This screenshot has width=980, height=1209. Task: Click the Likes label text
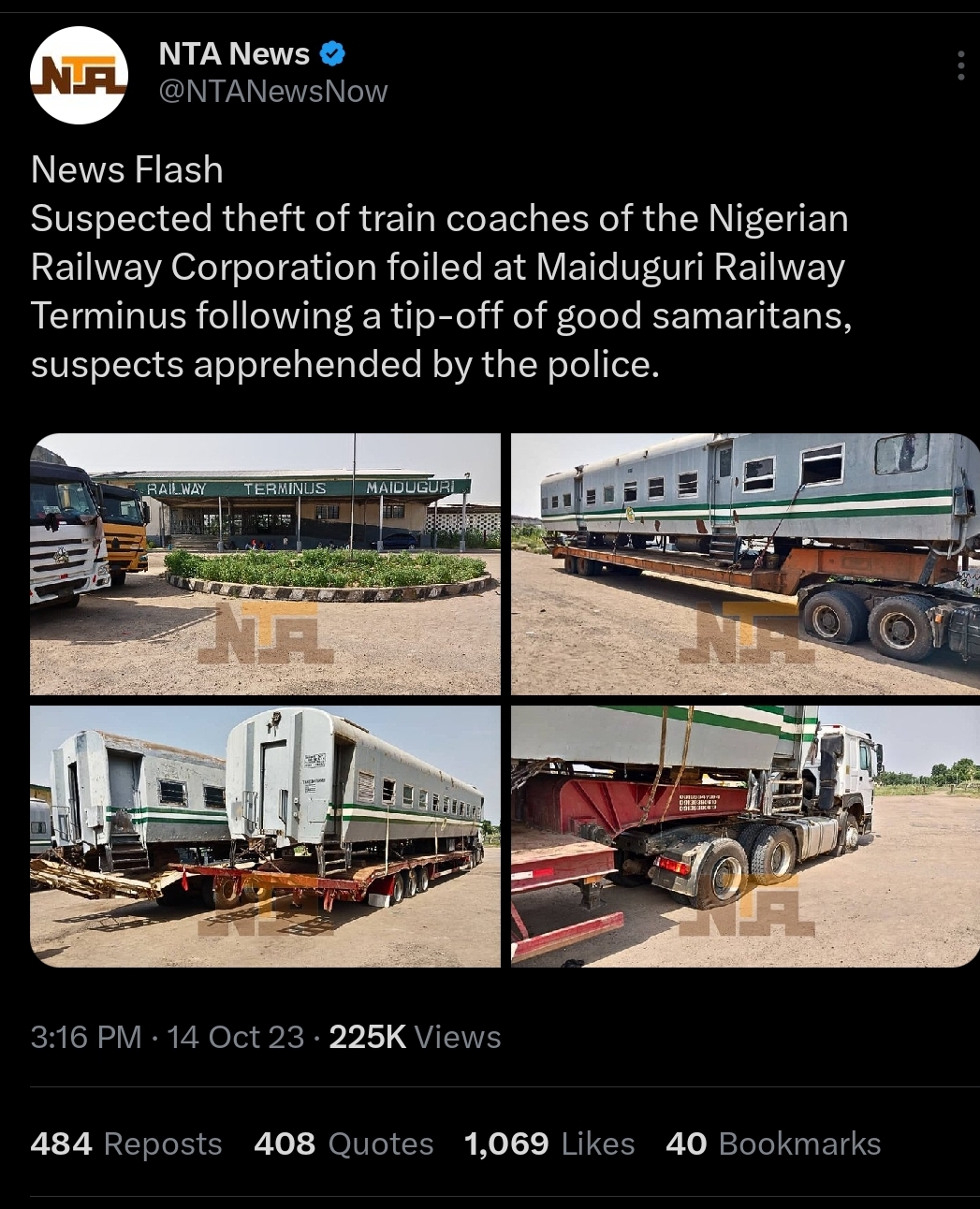coord(599,1143)
